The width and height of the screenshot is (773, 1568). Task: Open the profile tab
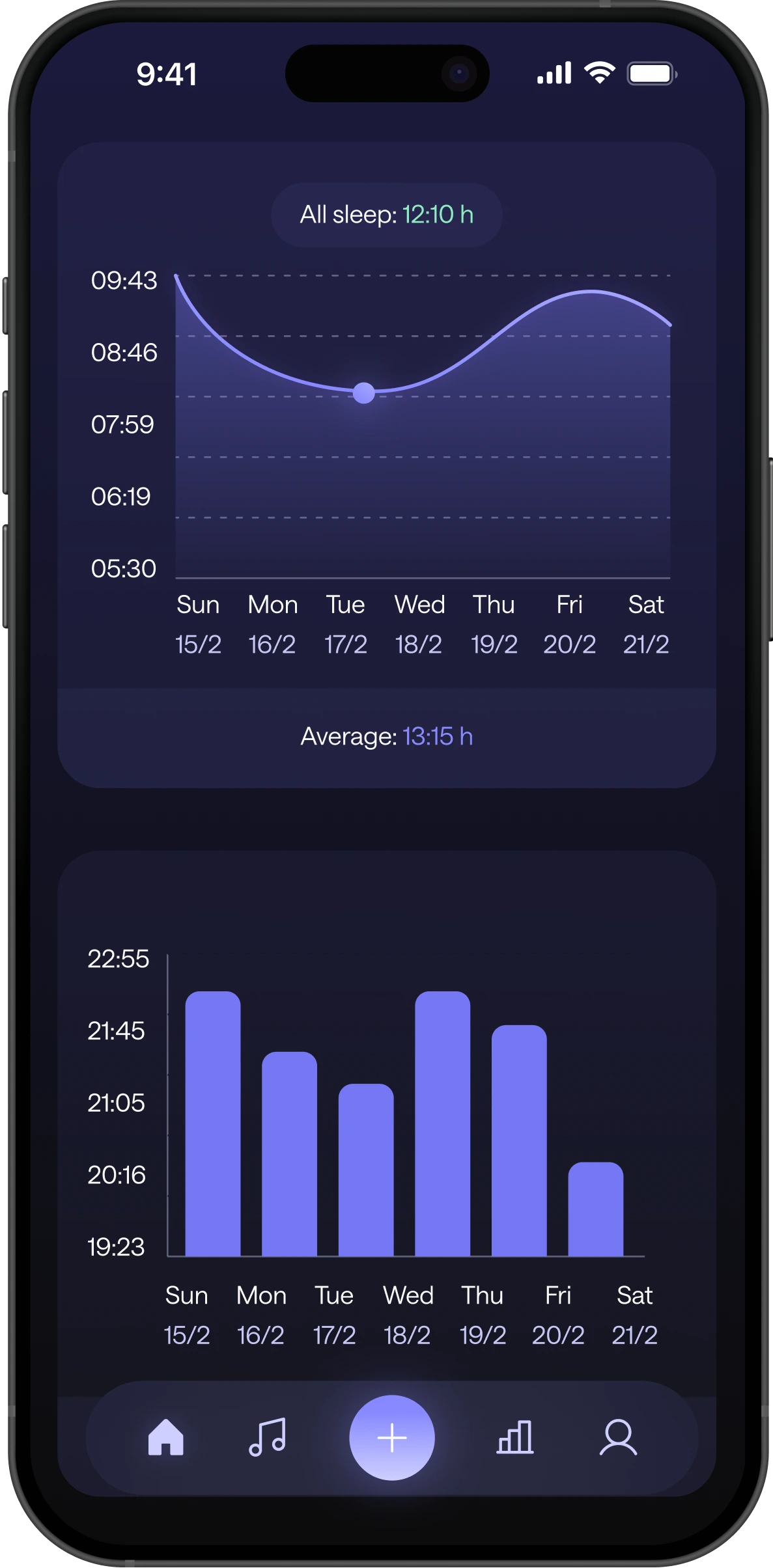tap(617, 1437)
